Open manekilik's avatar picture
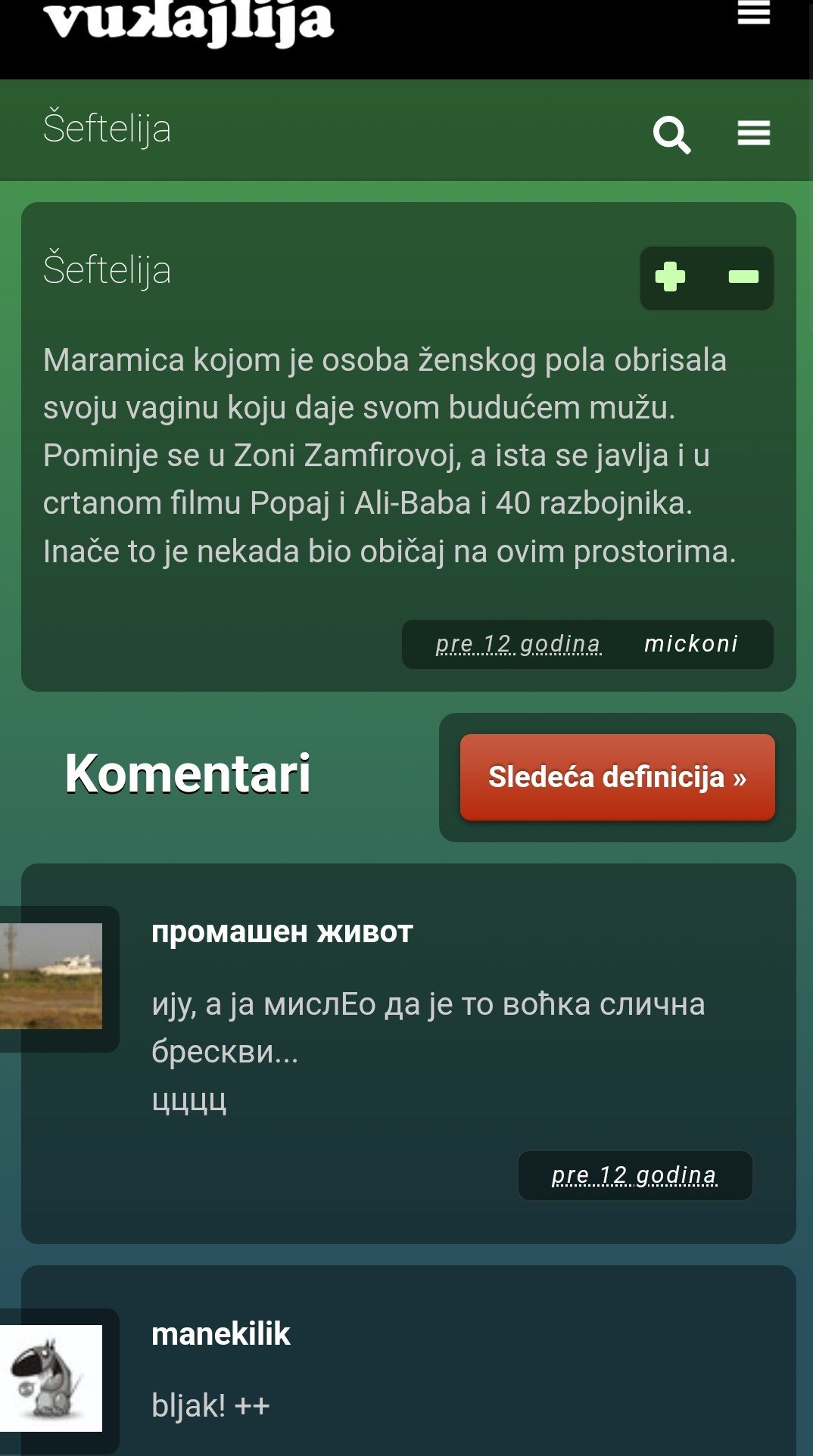813x1456 pixels. coord(51,1378)
